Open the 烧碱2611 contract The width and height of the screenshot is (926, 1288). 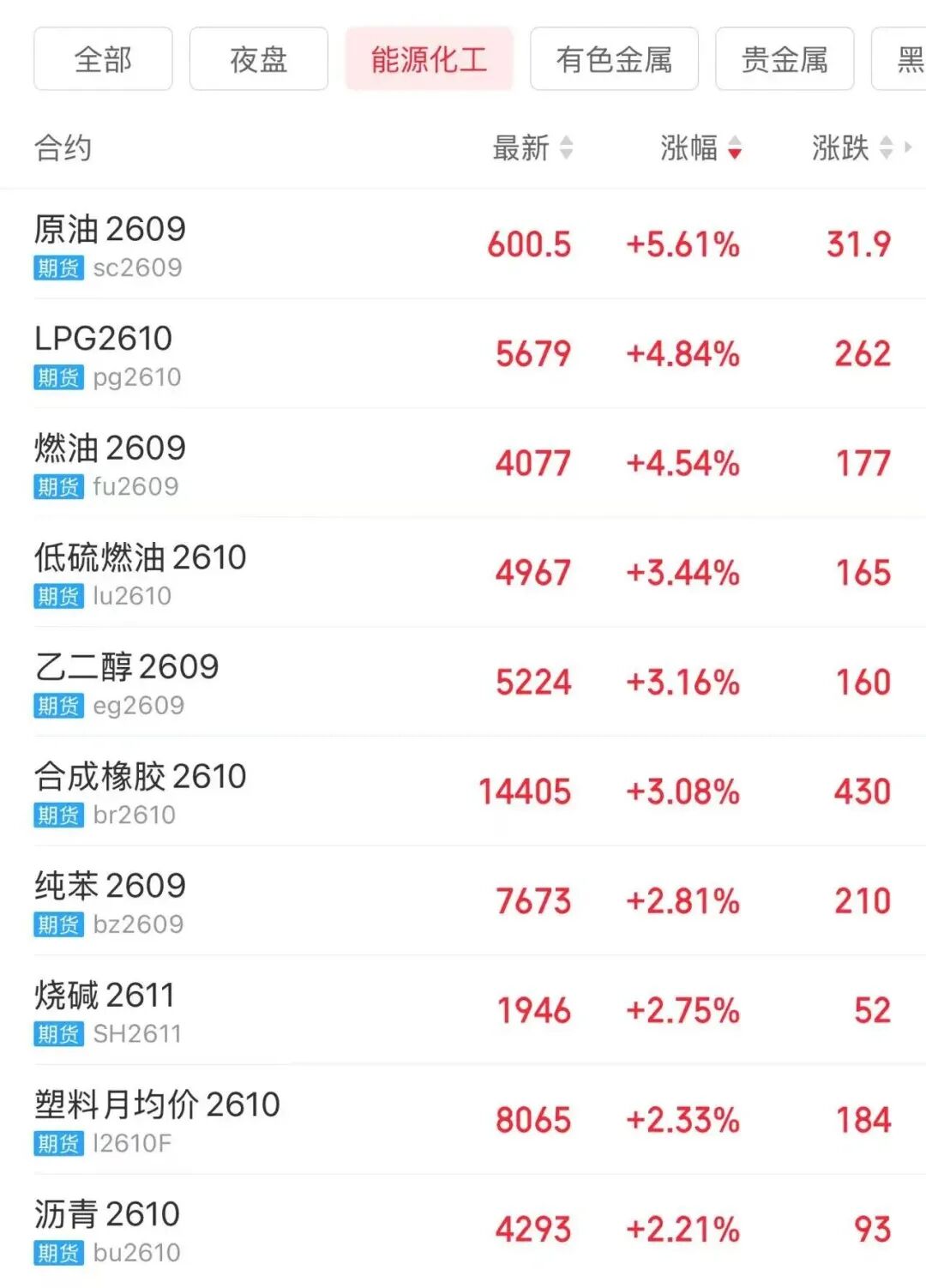click(x=463, y=1010)
